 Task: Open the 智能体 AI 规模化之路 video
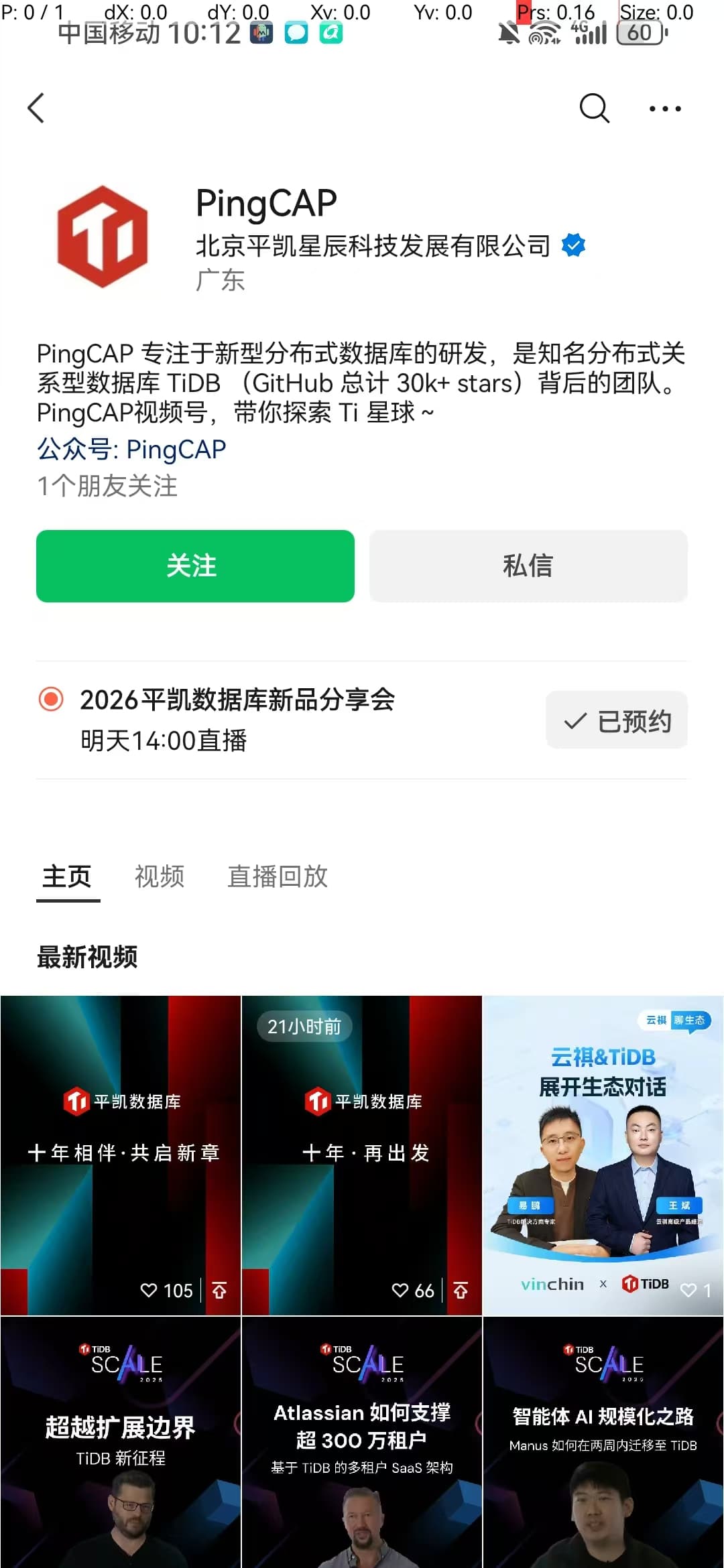pyautogui.click(x=603, y=1441)
